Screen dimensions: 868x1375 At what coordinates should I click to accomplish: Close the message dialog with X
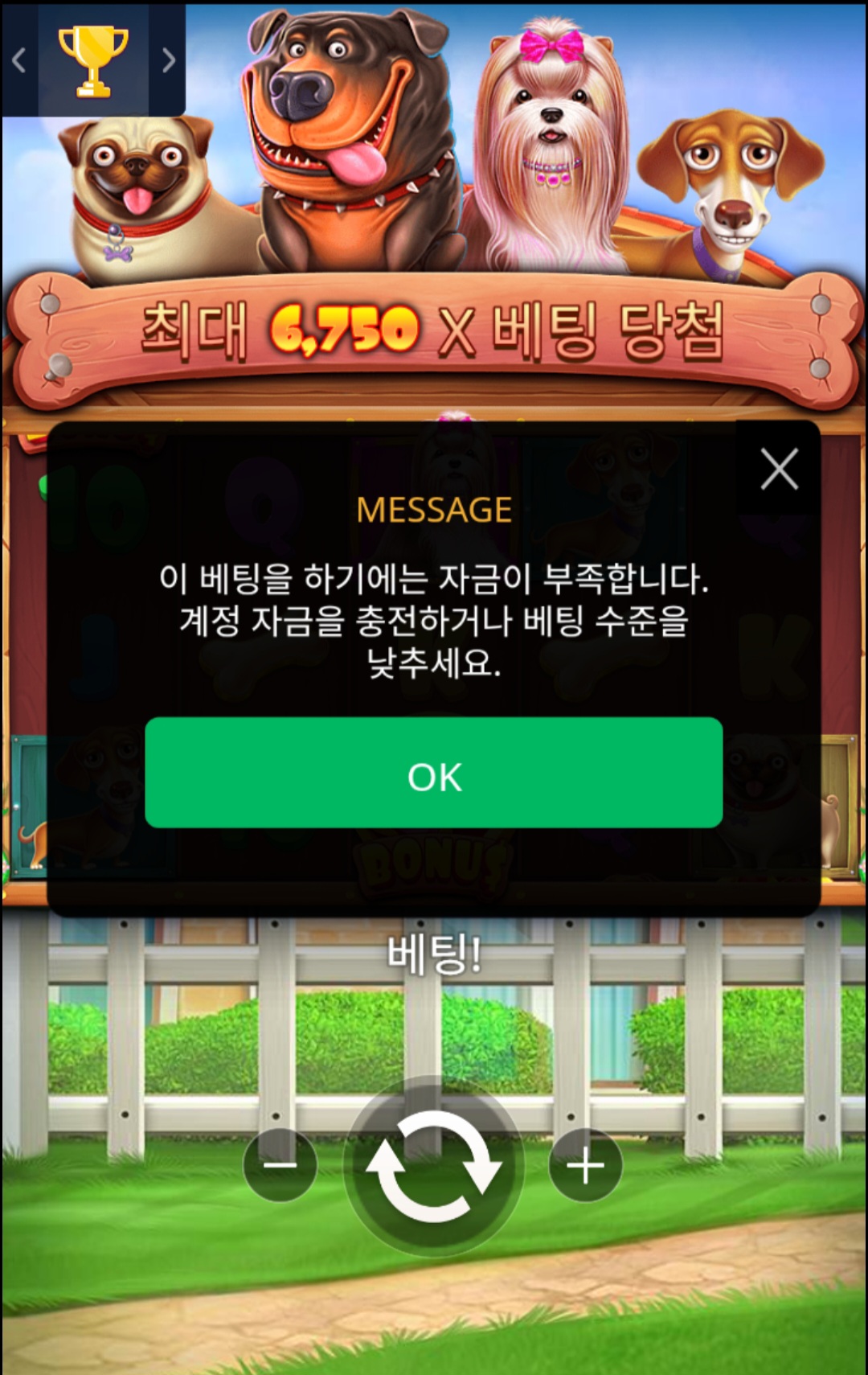779,469
